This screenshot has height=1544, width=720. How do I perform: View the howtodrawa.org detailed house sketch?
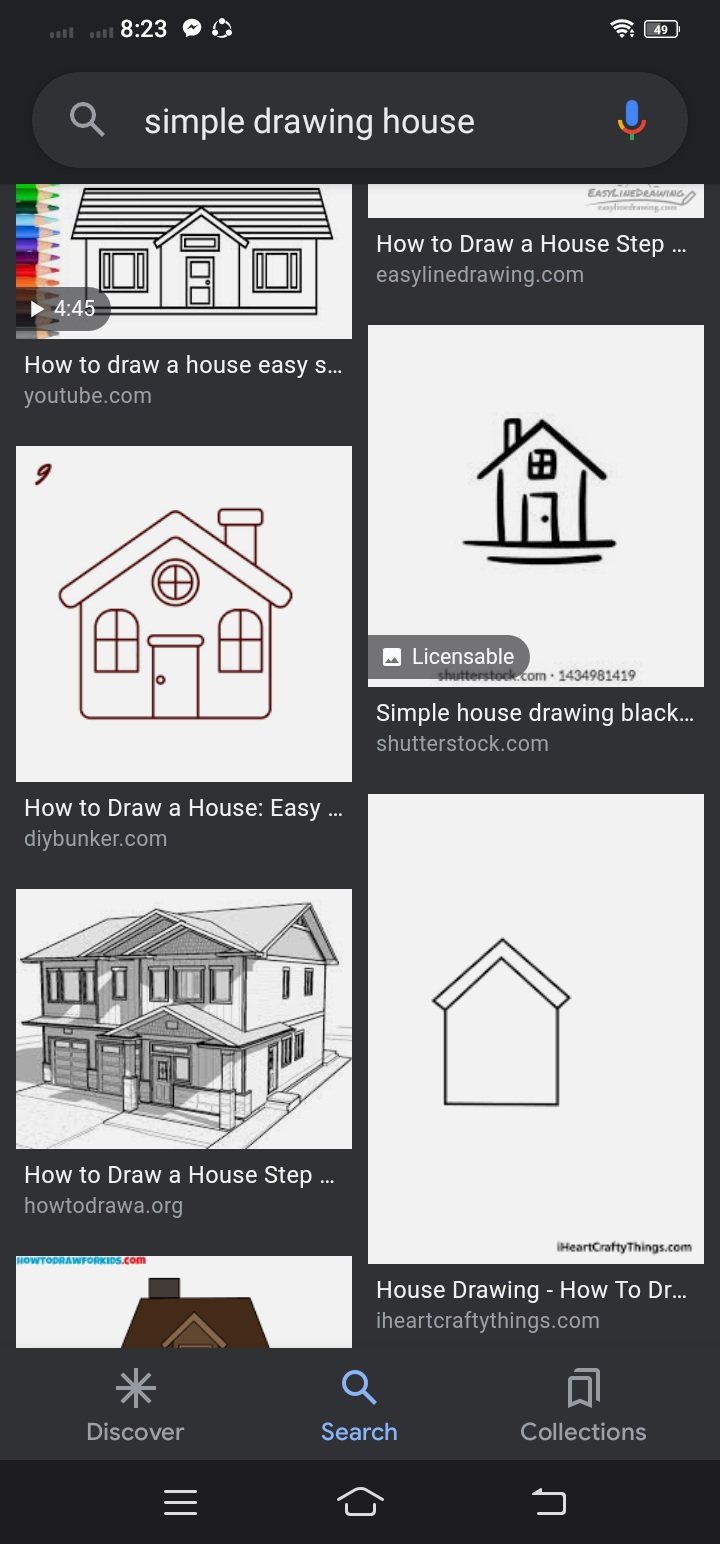pos(184,1018)
